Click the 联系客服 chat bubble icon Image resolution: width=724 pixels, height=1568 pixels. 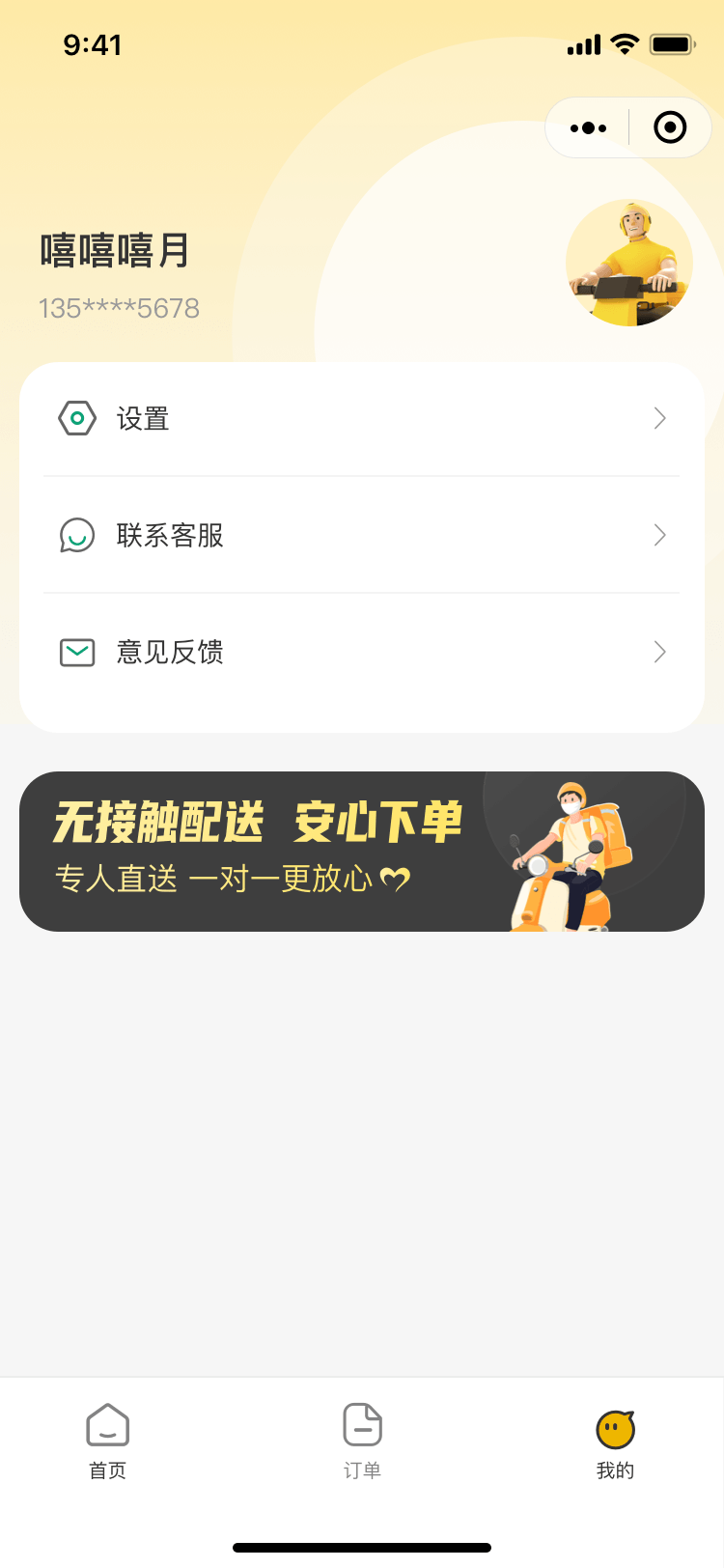pos(77,535)
